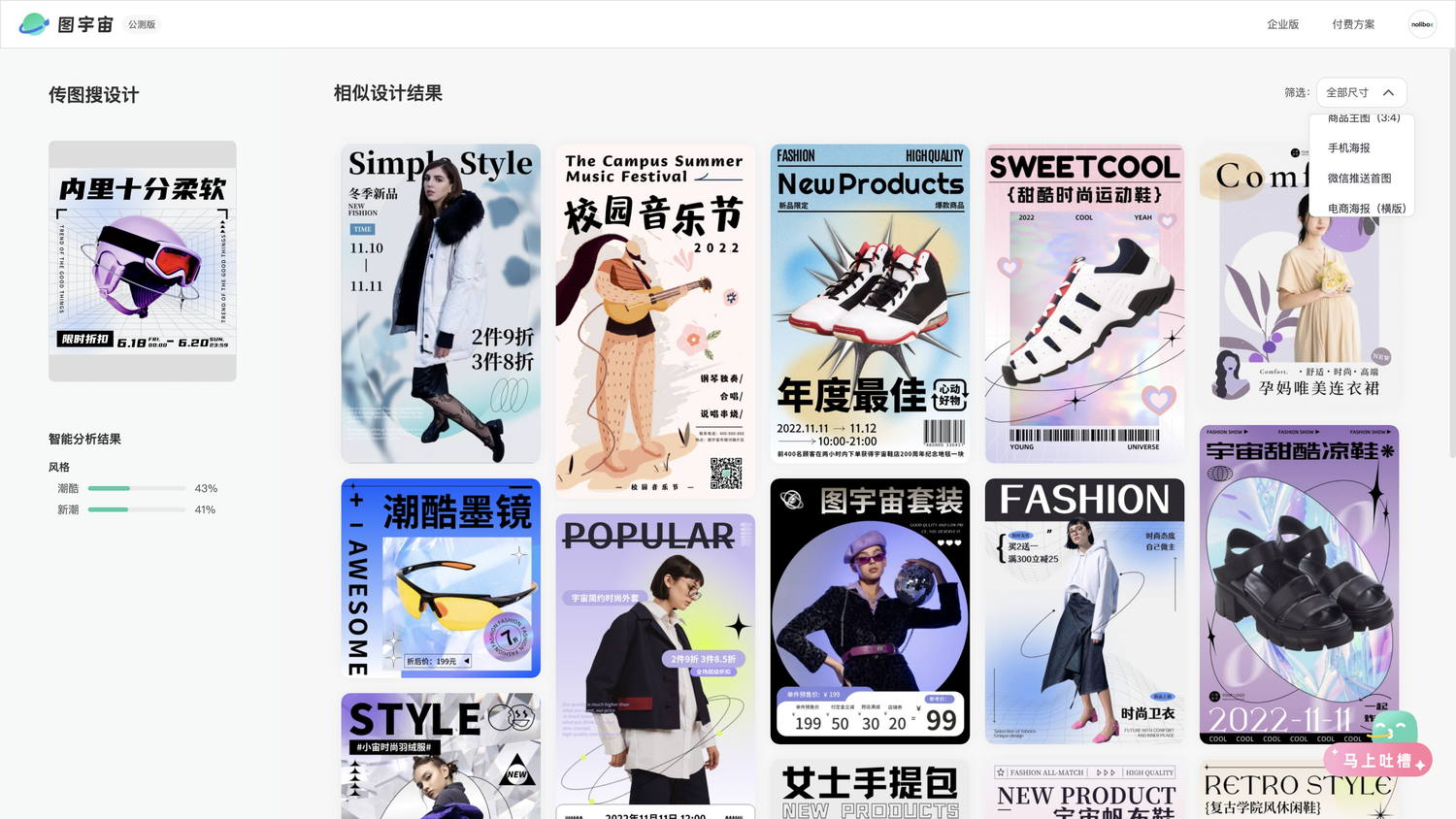Viewport: 1456px width, 819px height.
Task: Open the nolibox account avatar
Action: point(1422,24)
